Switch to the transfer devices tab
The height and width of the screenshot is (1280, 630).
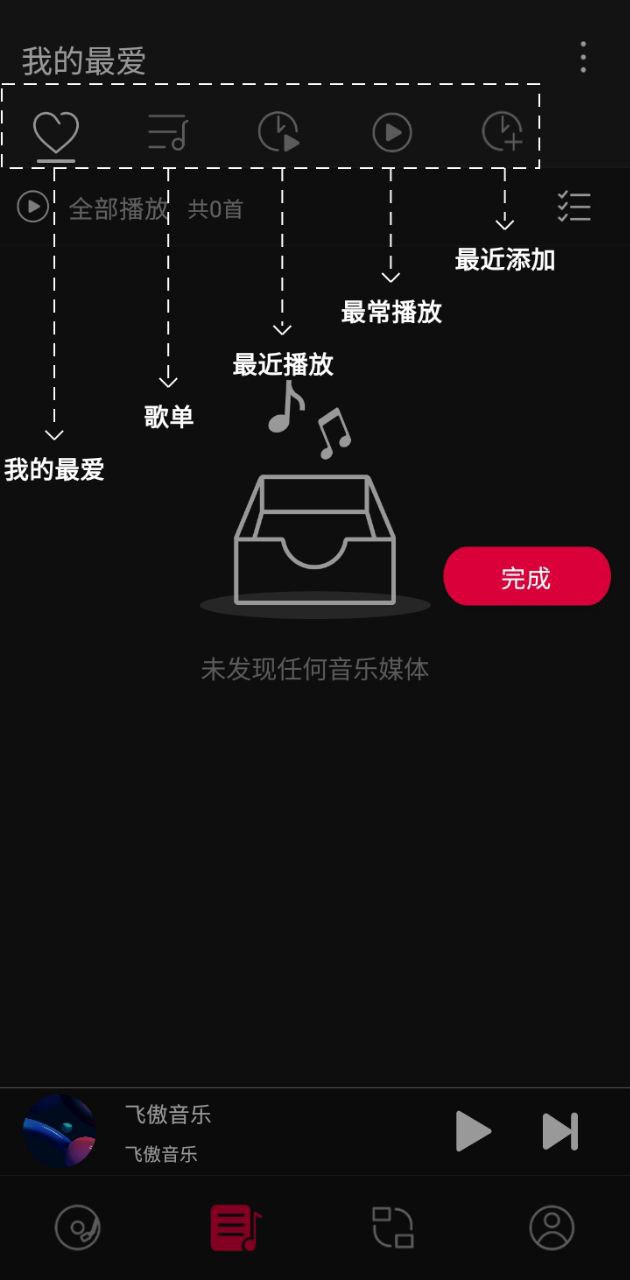pyautogui.click(x=393, y=1227)
